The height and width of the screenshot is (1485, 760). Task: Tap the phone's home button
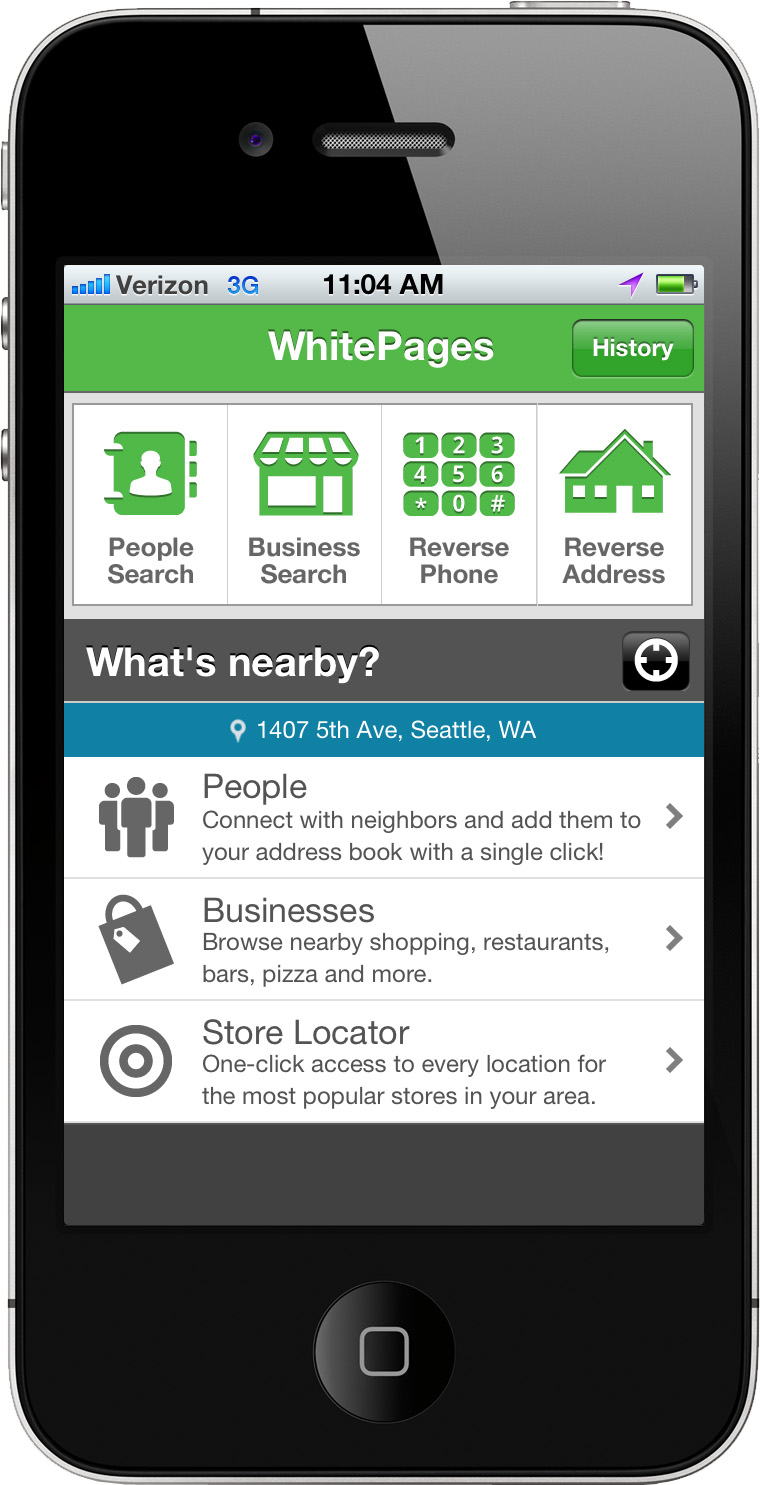pyautogui.click(x=384, y=1351)
